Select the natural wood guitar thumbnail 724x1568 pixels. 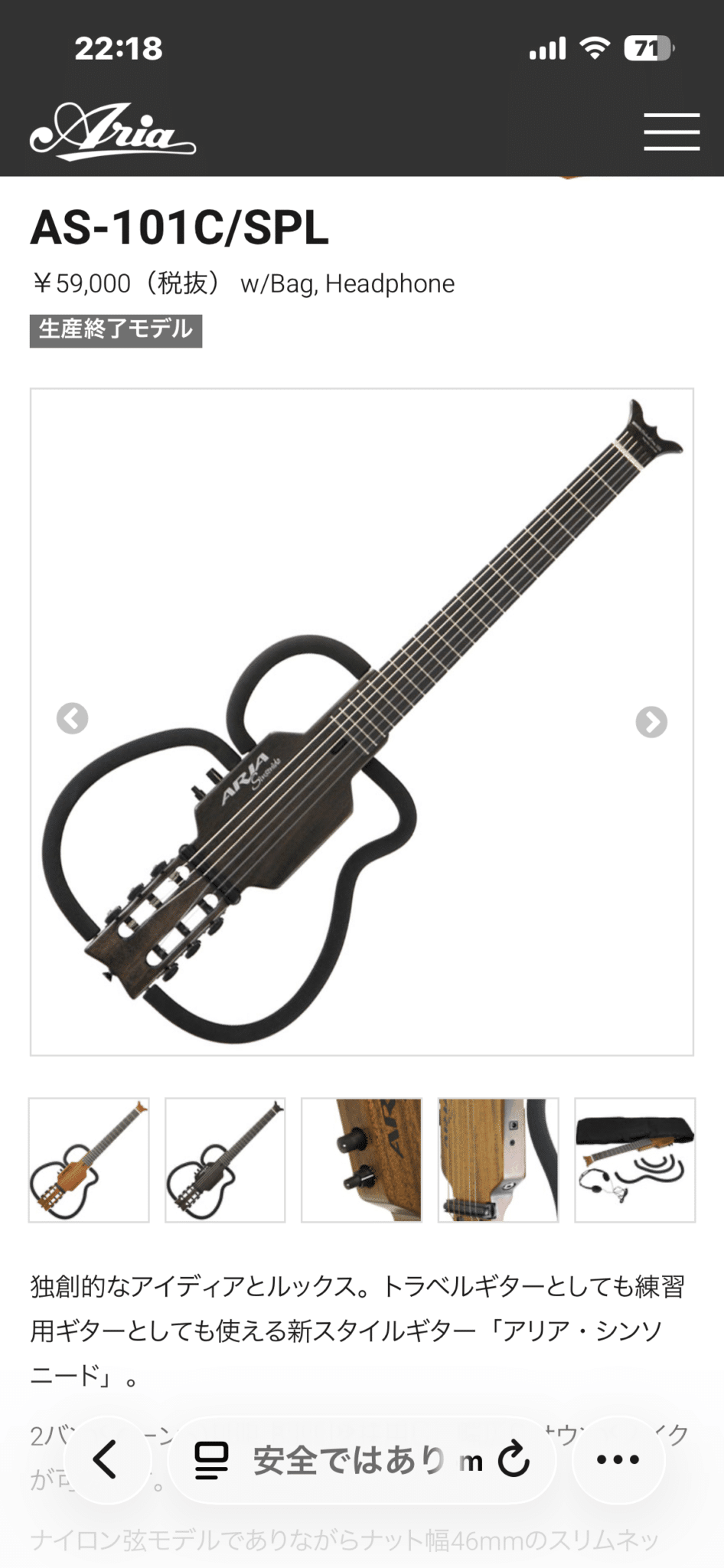point(89,1160)
